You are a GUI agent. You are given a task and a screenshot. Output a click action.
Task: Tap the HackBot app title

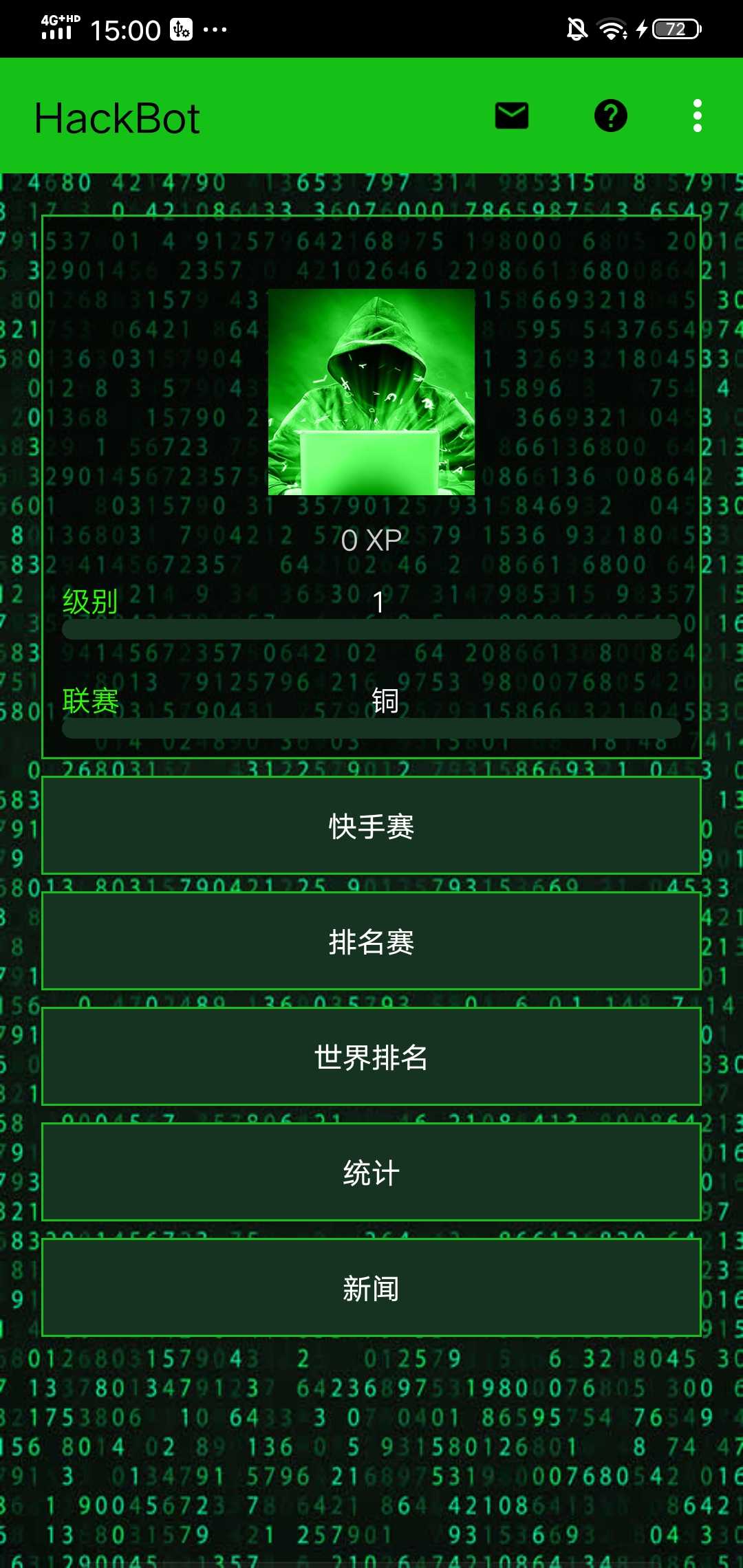coord(118,118)
